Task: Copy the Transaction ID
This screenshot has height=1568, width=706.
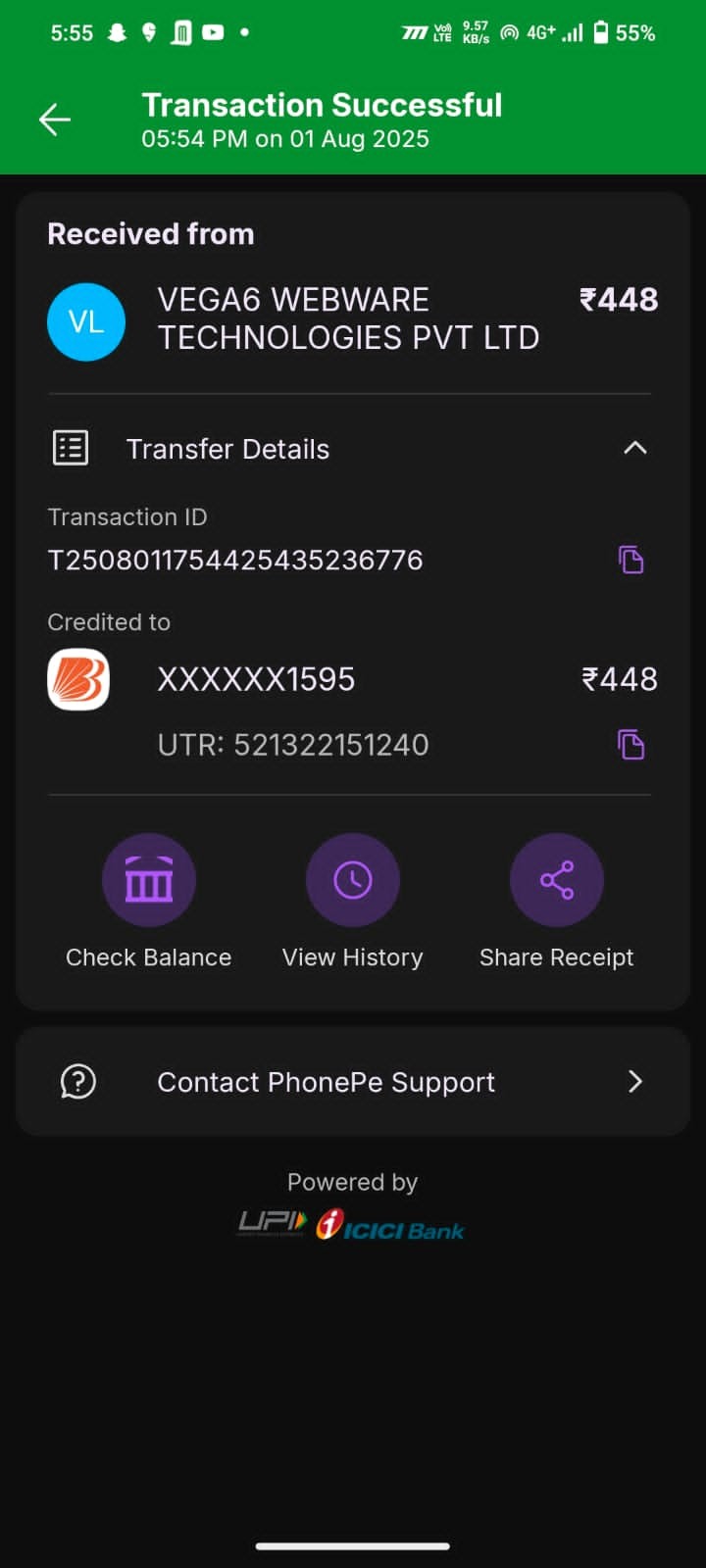Action: click(630, 560)
